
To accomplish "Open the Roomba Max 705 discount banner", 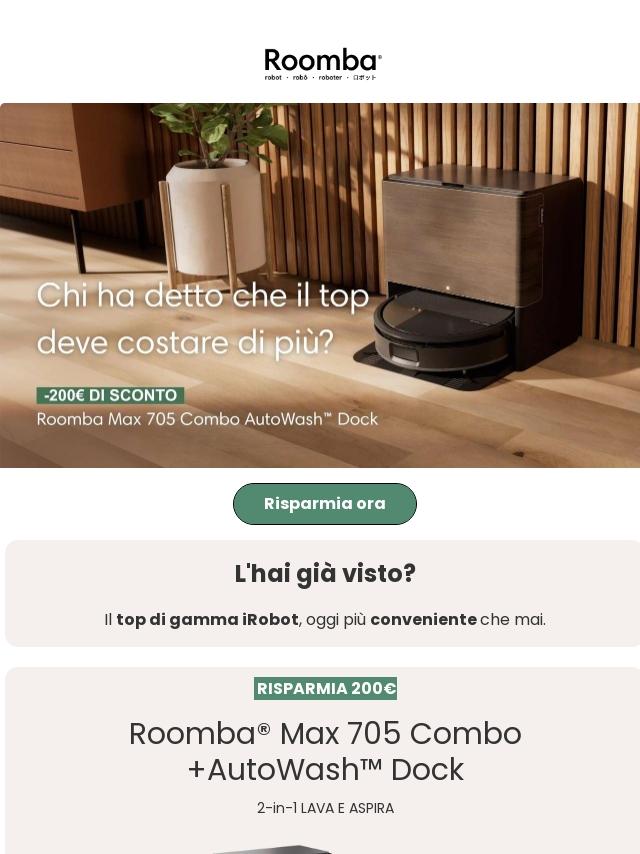I will coord(320,285).
